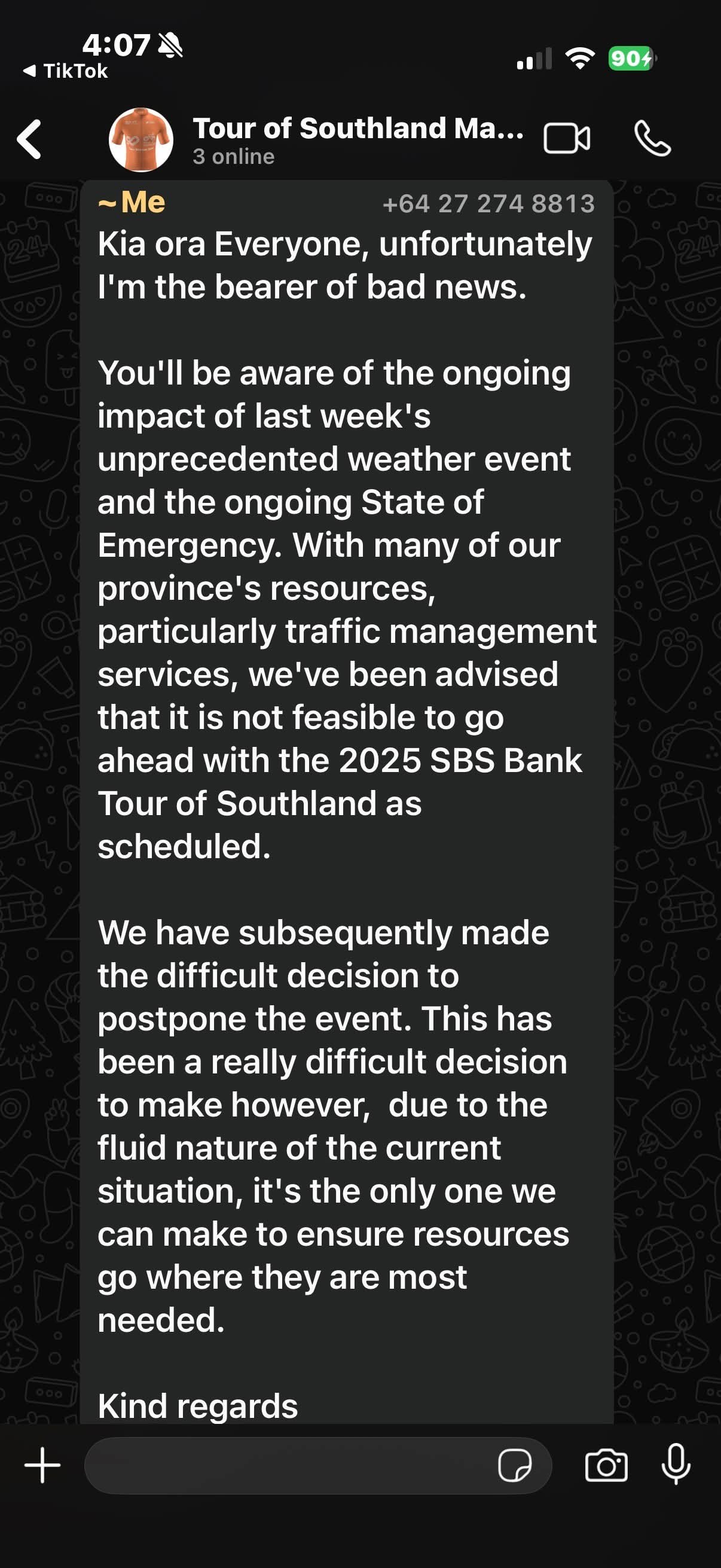Go back to the chats list
Image resolution: width=721 pixels, height=1568 pixels.
29,139
